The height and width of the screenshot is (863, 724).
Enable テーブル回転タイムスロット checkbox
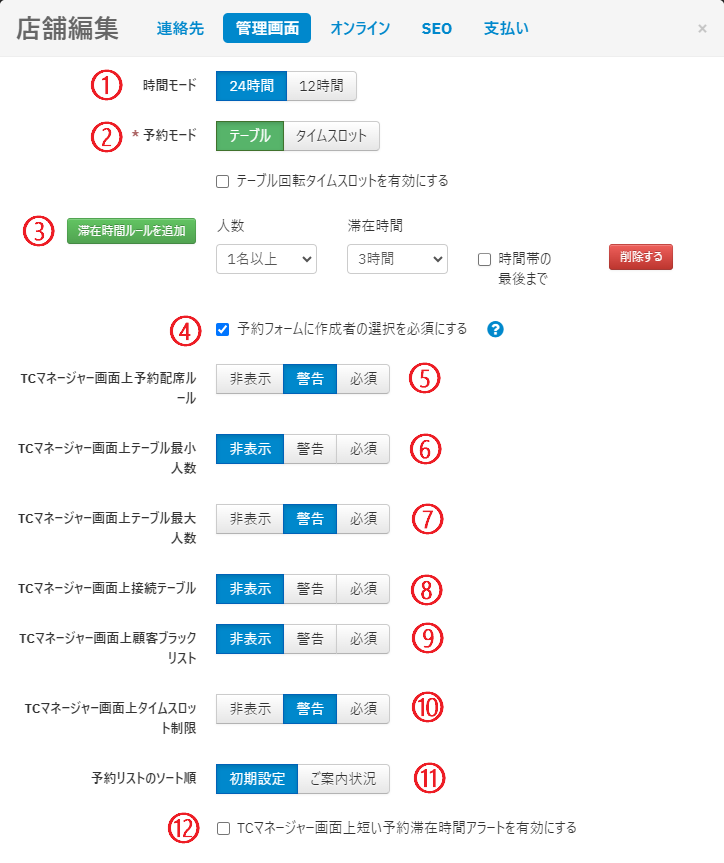[223, 182]
